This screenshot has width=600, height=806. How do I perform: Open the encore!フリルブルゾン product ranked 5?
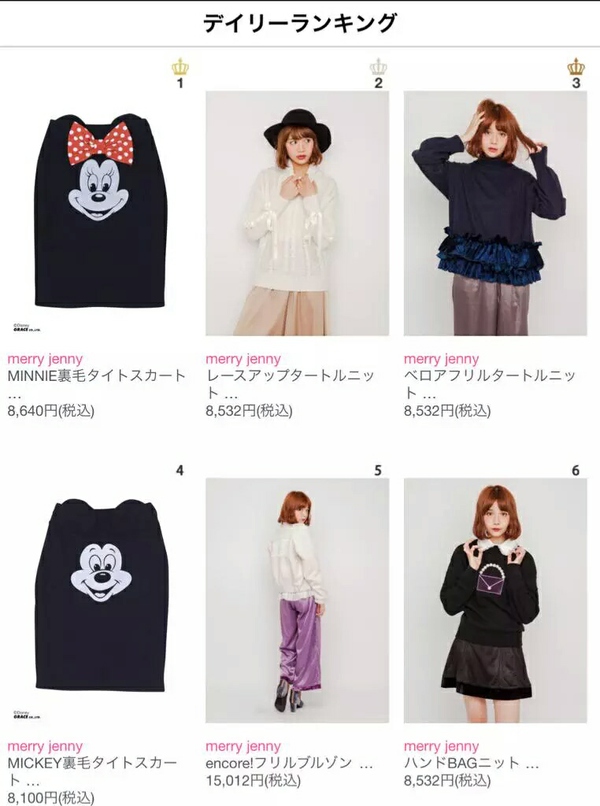(x=296, y=600)
